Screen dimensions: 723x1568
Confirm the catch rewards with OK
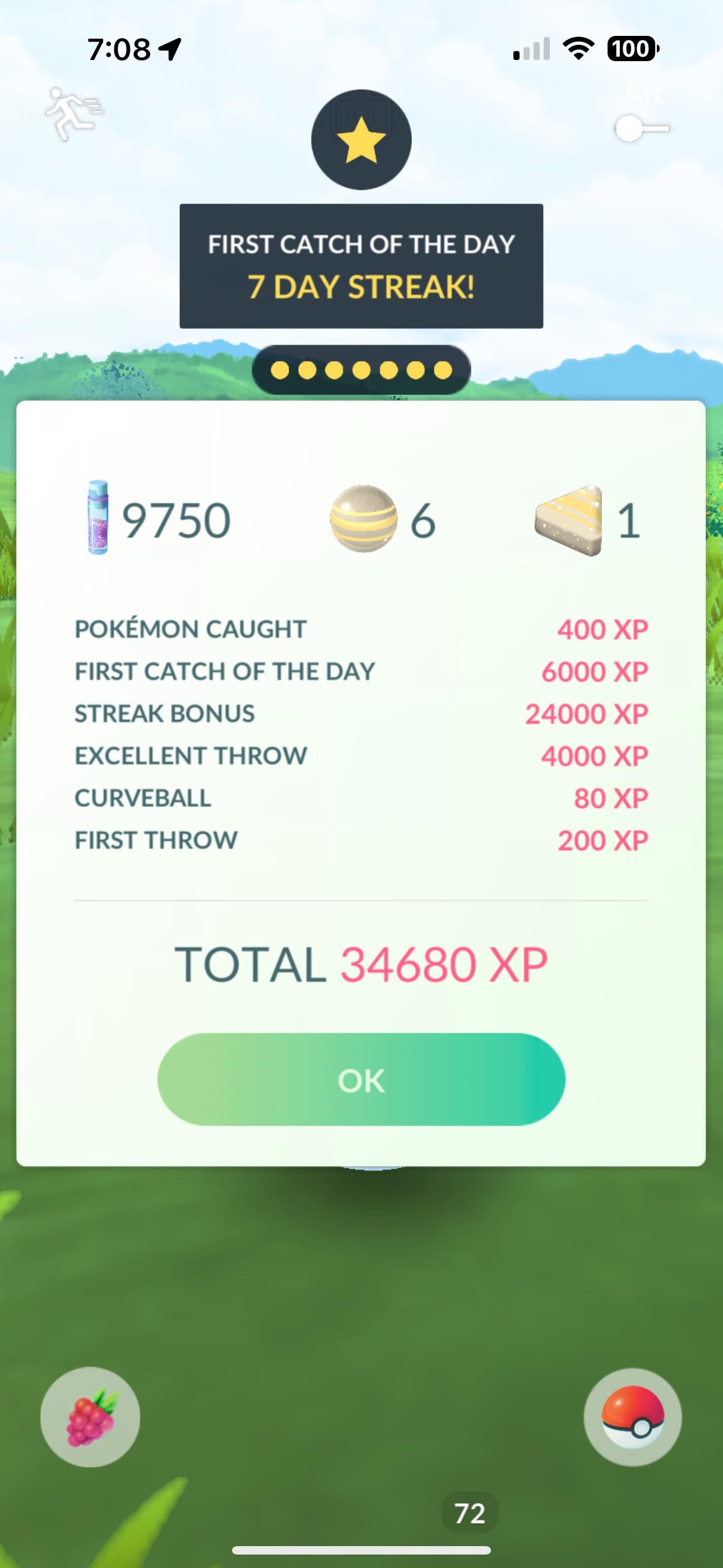point(361,1079)
